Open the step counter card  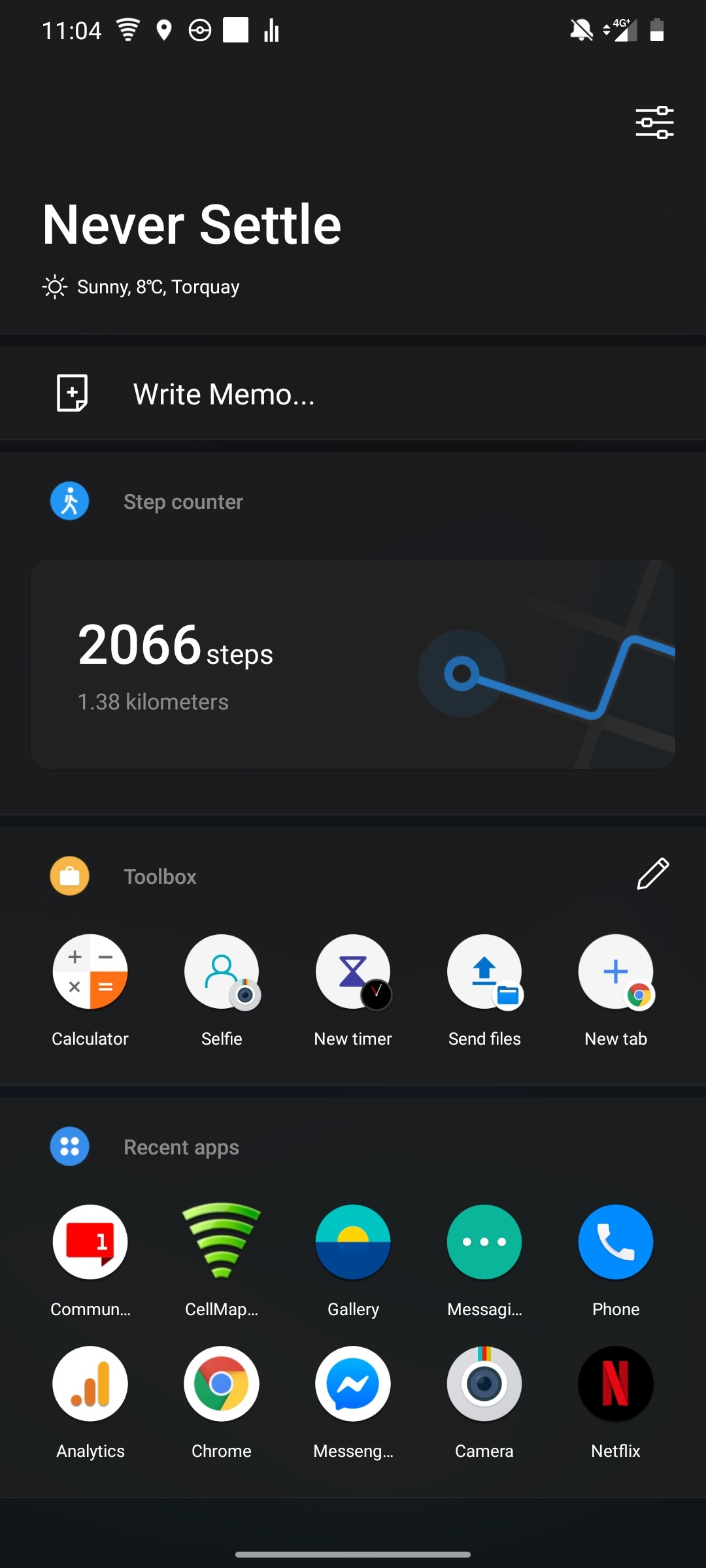coord(353,664)
